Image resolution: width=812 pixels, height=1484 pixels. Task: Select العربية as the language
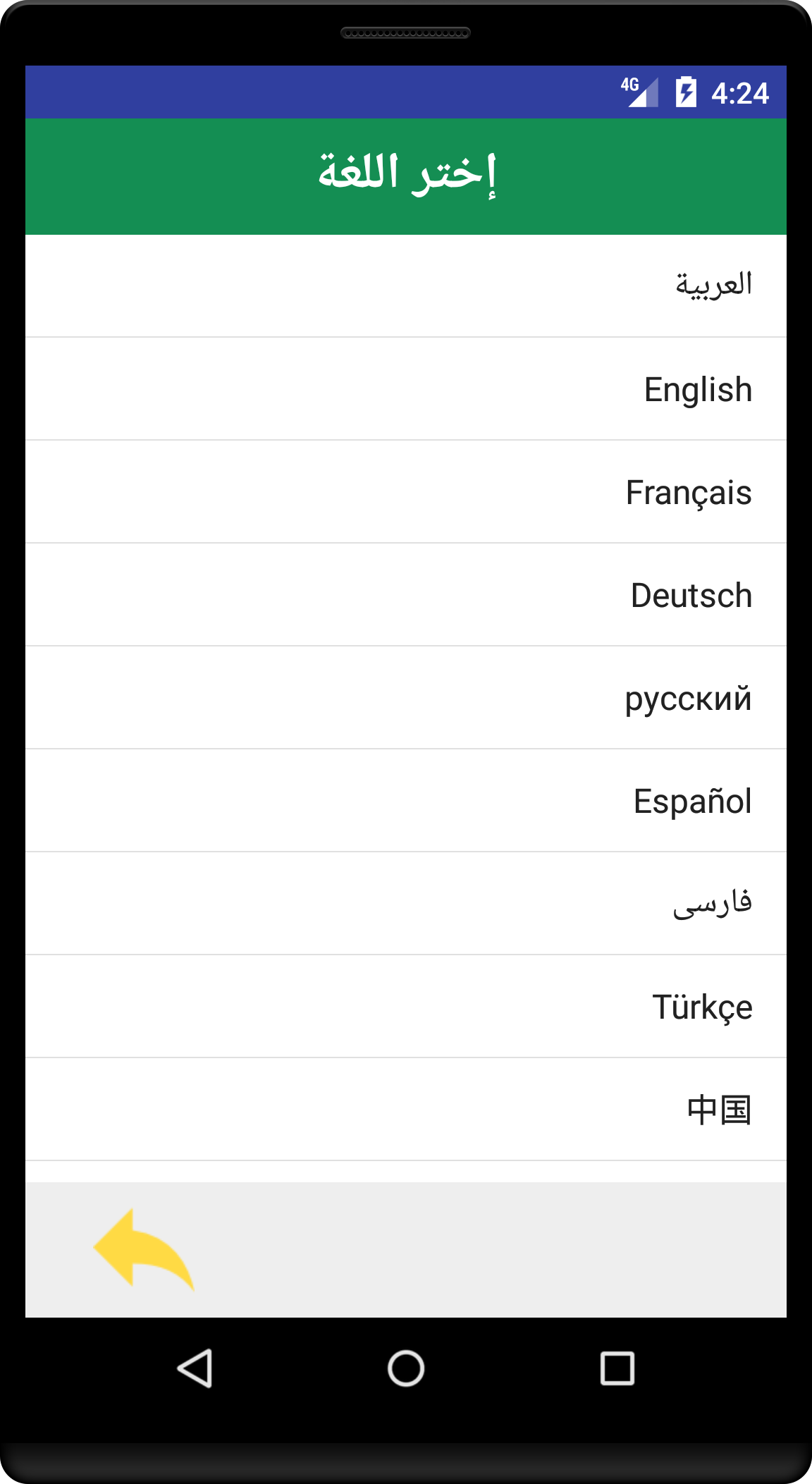[x=713, y=286]
